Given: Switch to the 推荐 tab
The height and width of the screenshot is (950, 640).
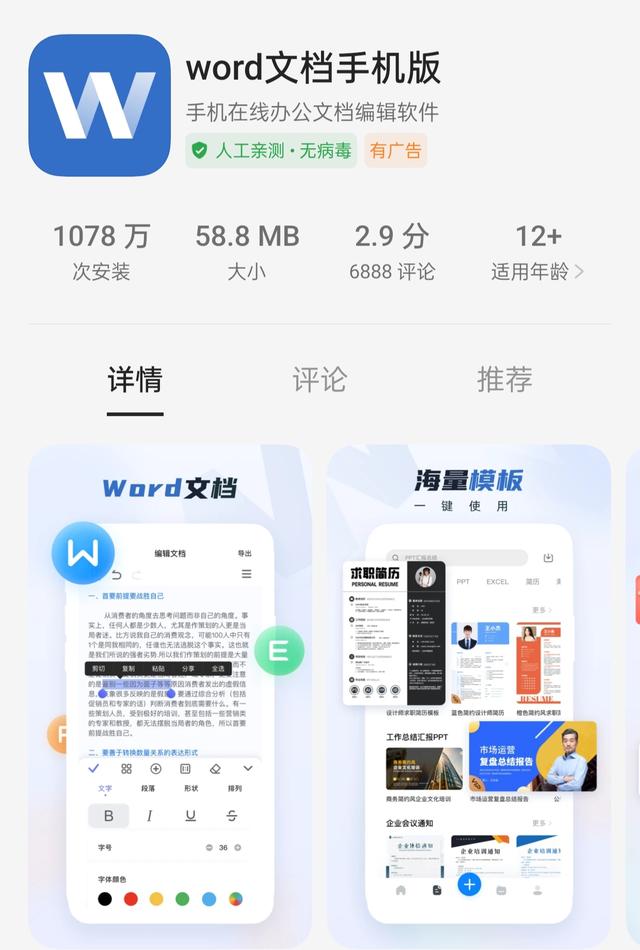Looking at the screenshot, I should 504,379.
